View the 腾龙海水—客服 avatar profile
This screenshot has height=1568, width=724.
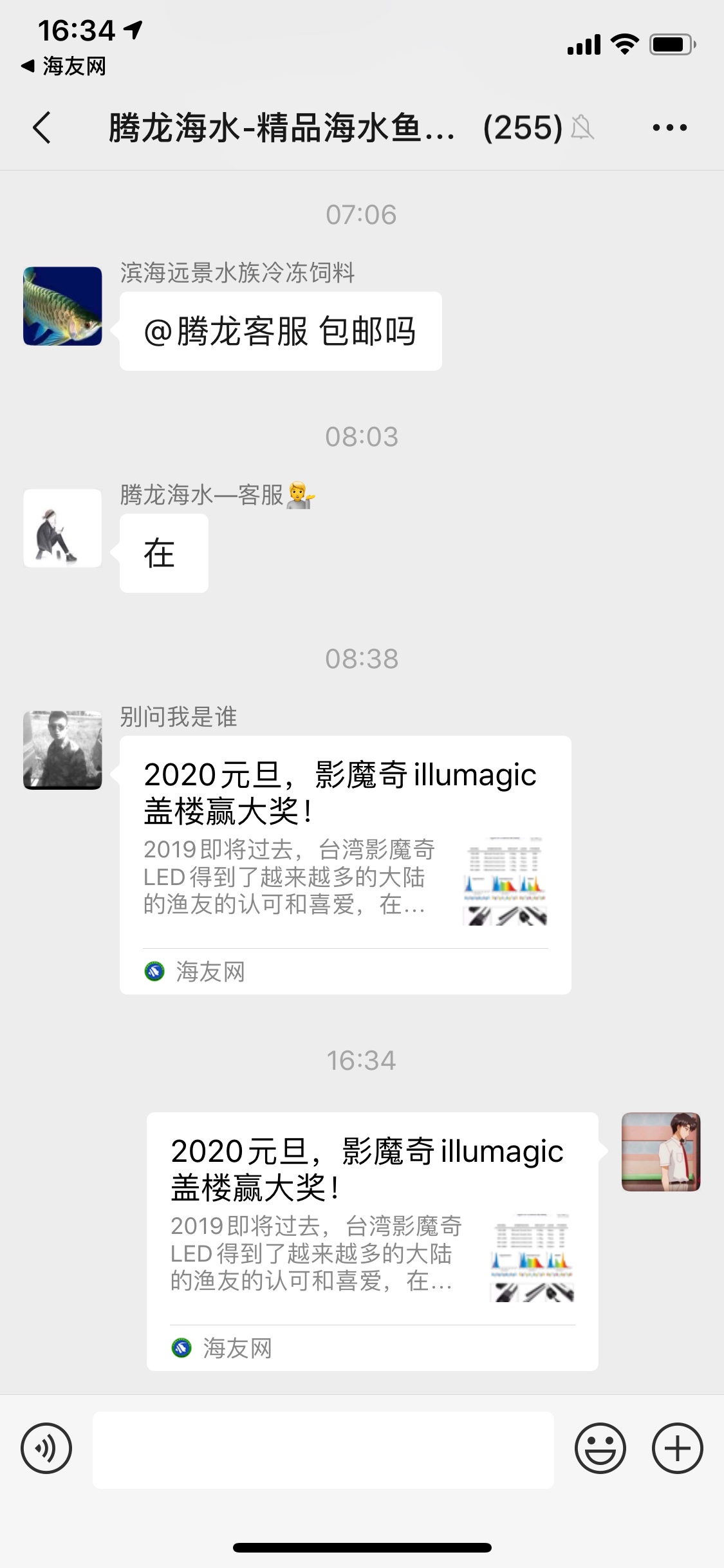click(x=62, y=528)
